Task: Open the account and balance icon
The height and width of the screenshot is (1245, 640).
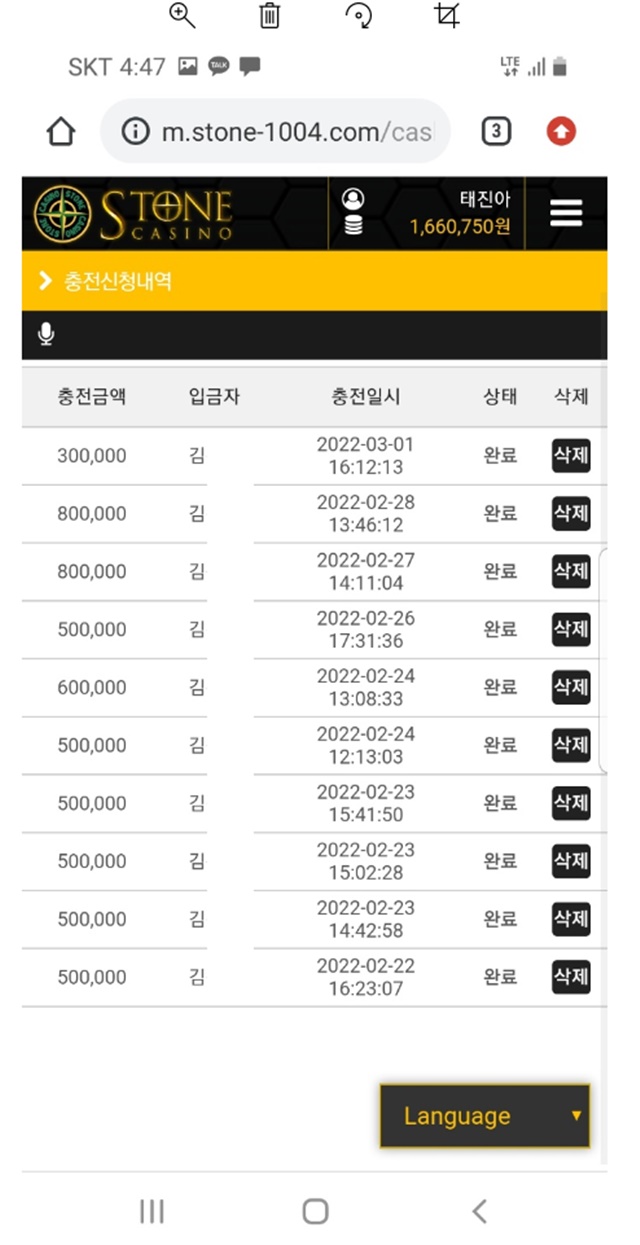Action: point(353,212)
